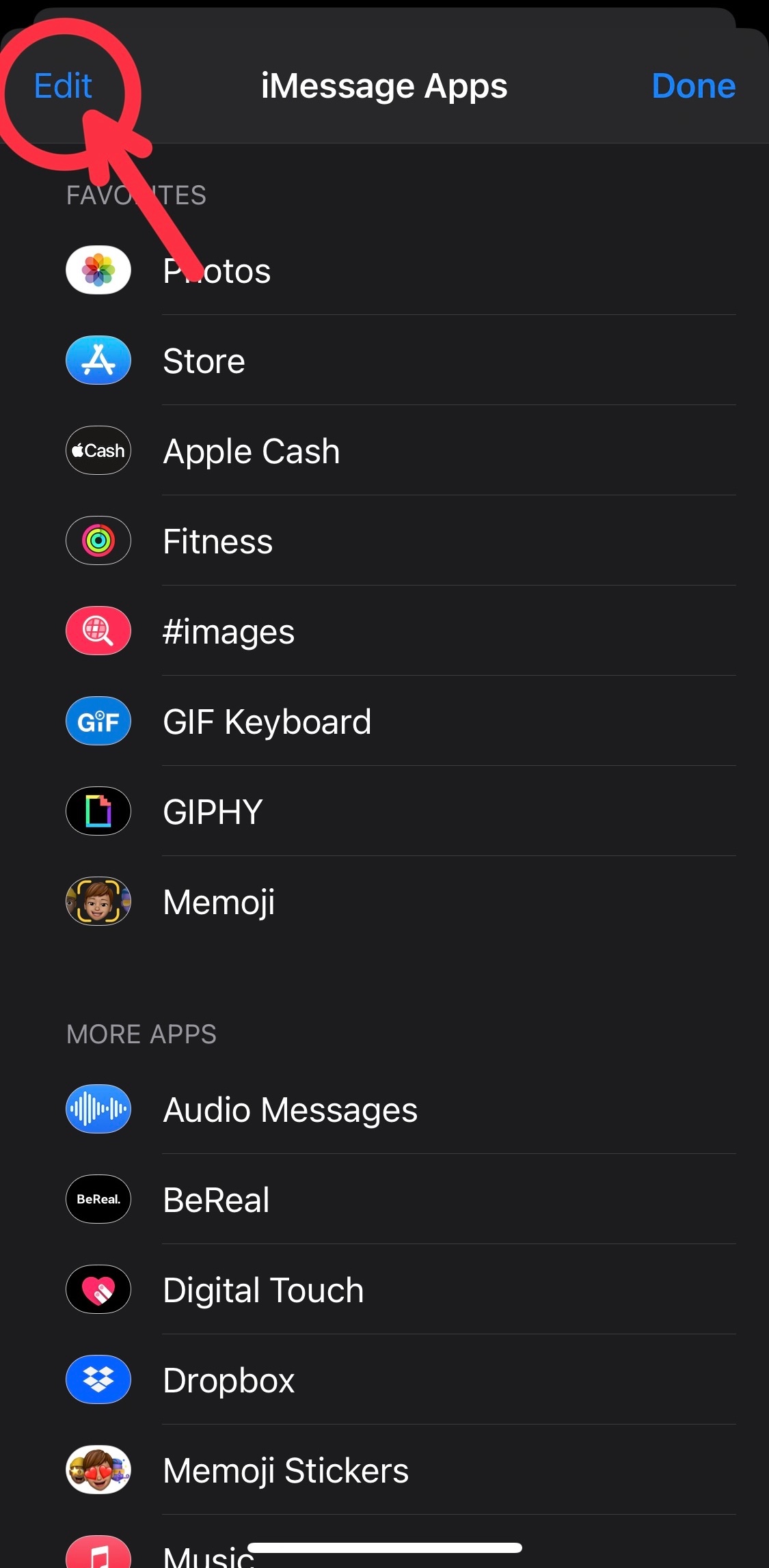Select the Store app row
Screen dimensions: 769x1568
click(204, 361)
